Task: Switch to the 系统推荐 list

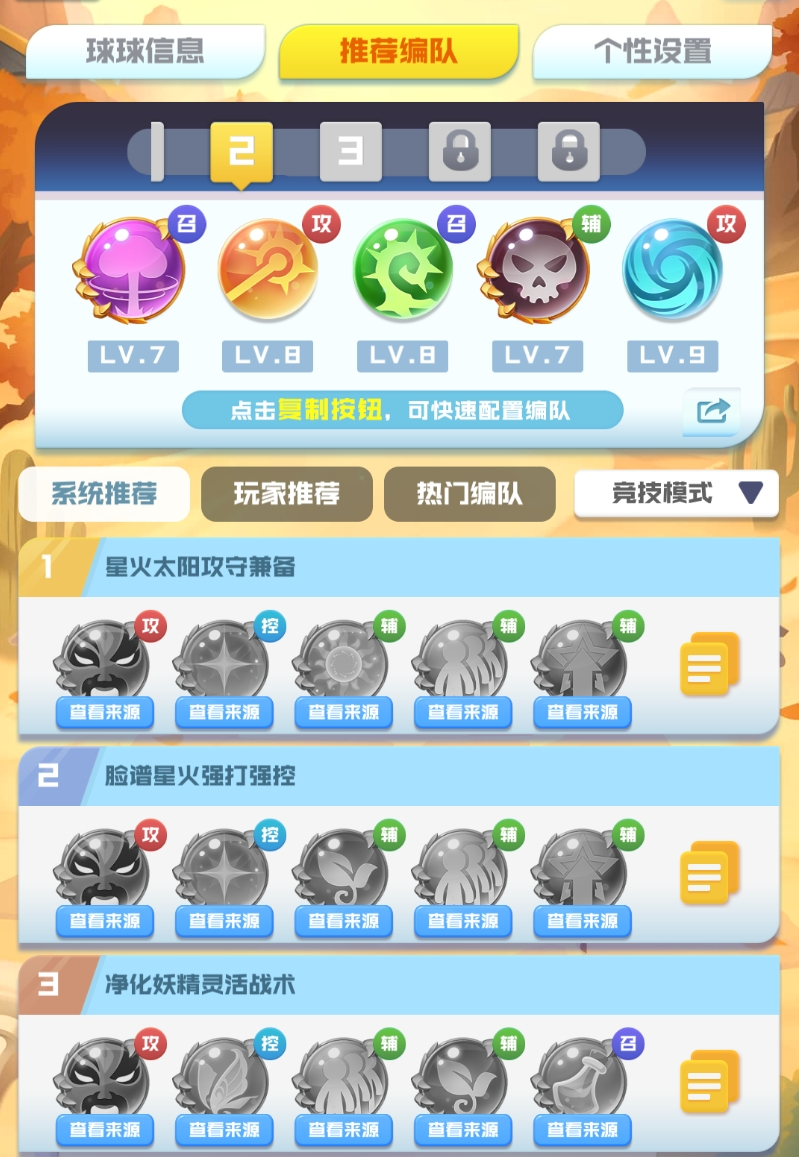Action: (104, 493)
